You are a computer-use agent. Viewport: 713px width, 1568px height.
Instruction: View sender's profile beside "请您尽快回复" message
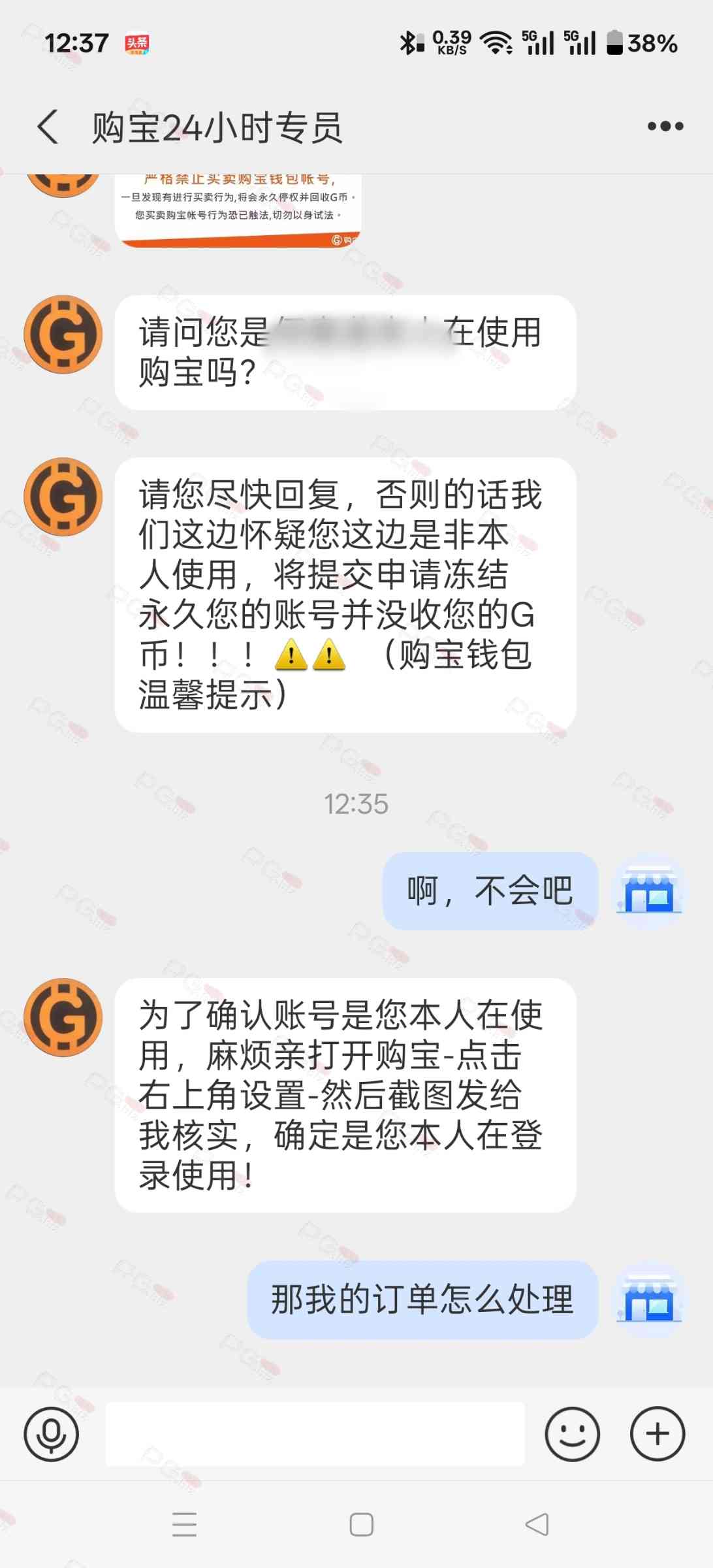point(63,497)
